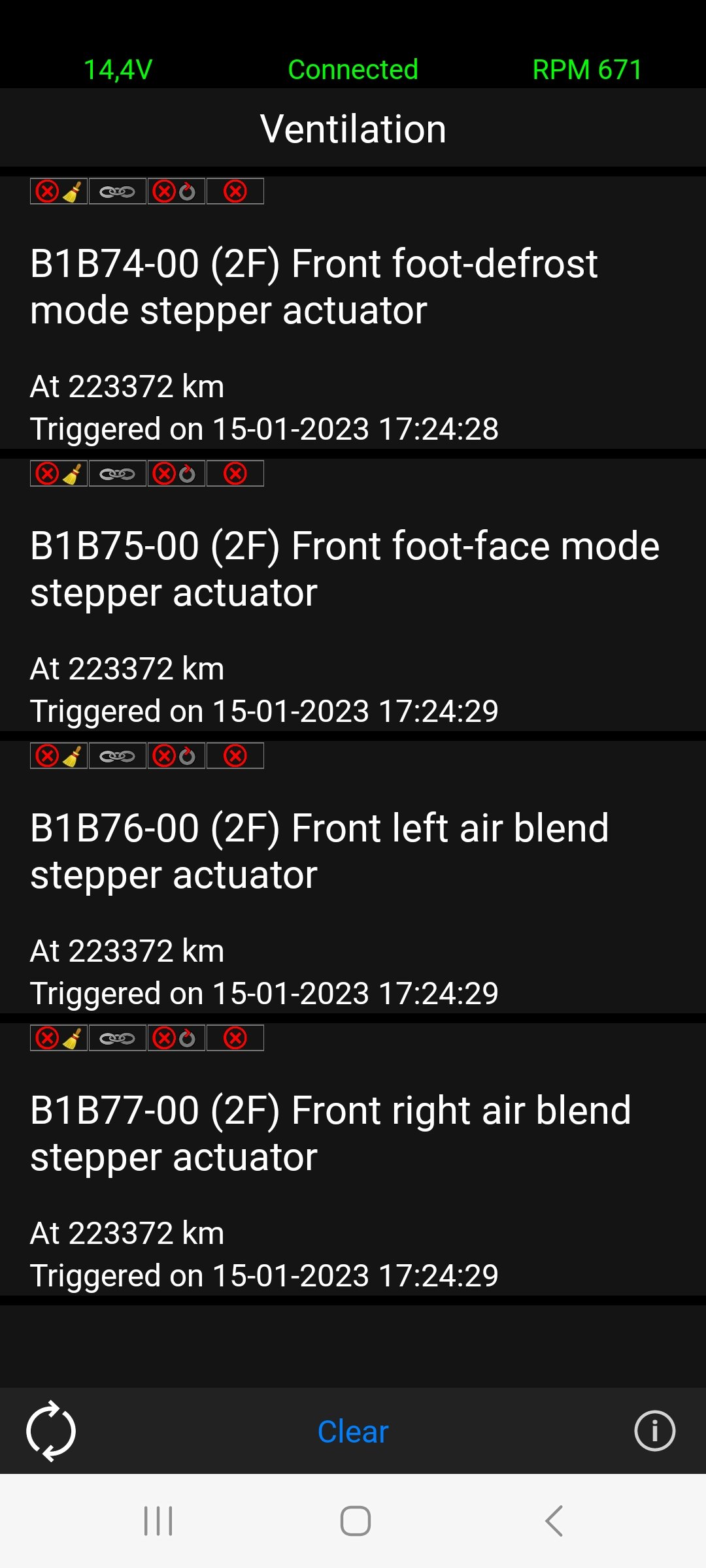Go back with system back button
The image size is (706, 1568).
pyautogui.click(x=554, y=1520)
